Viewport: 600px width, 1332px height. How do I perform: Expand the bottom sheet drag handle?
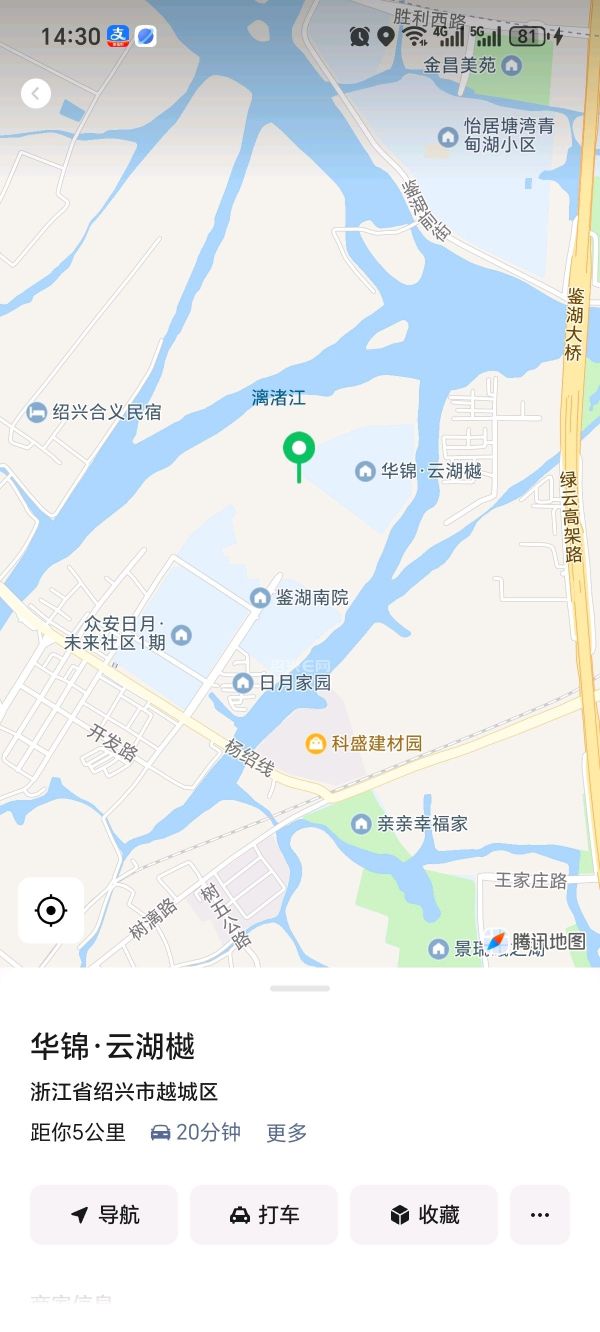[x=300, y=988]
